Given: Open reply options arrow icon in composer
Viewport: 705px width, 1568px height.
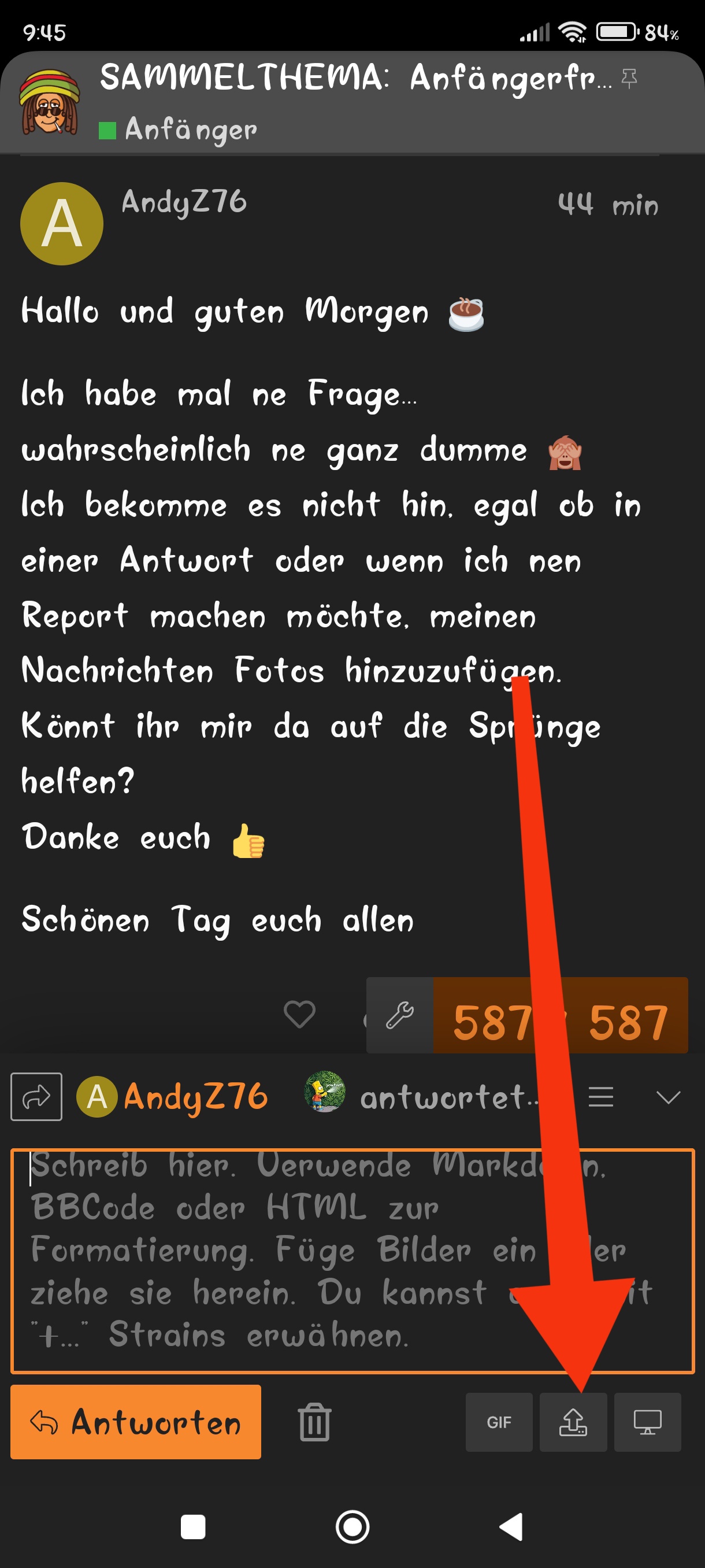Looking at the screenshot, I should pyautogui.click(x=36, y=1097).
